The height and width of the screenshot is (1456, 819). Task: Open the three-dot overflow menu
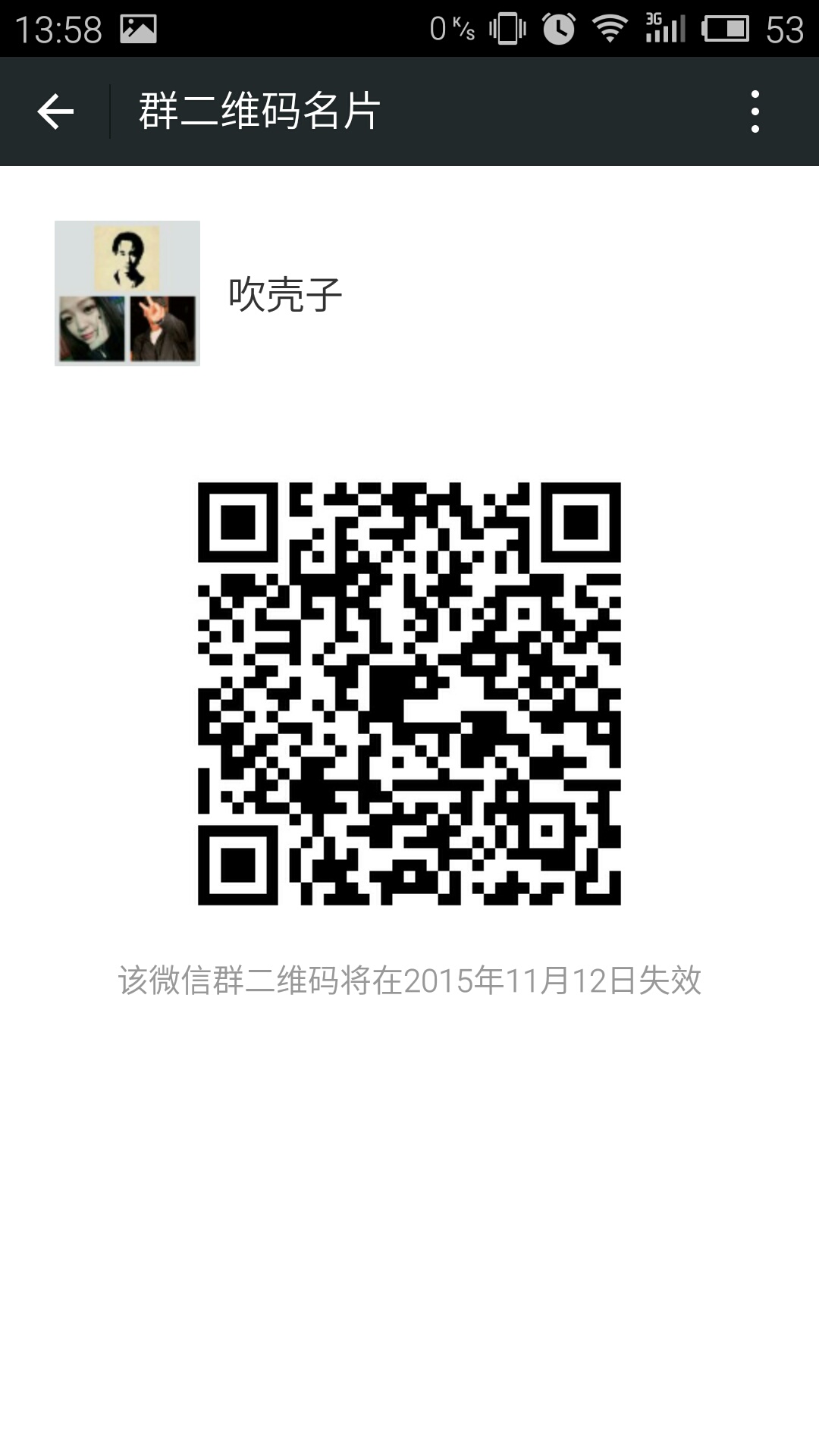tap(755, 112)
